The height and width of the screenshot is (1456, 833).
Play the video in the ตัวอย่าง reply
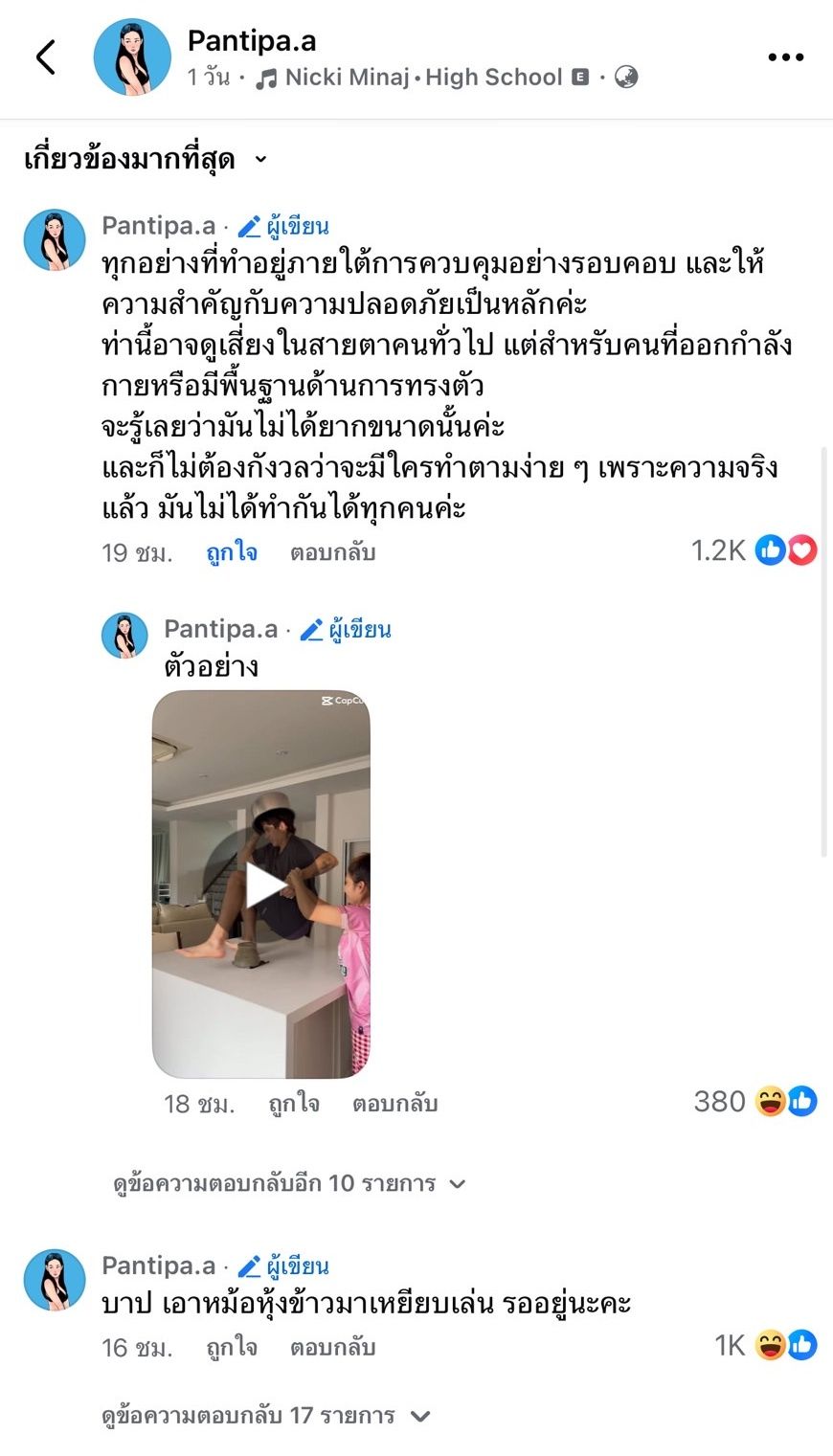pos(261,885)
